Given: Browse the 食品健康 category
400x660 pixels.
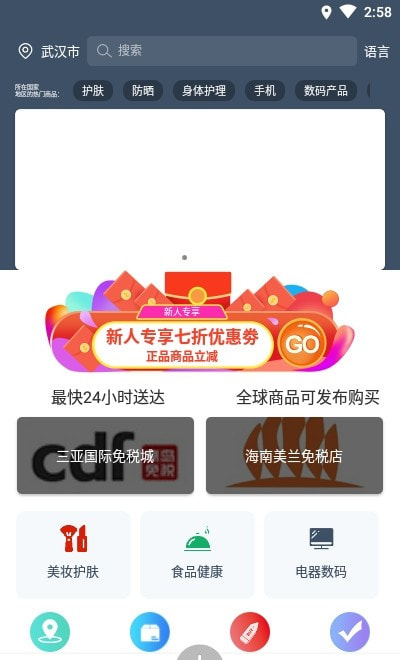Looking at the screenshot, I should (x=197, y=554).
